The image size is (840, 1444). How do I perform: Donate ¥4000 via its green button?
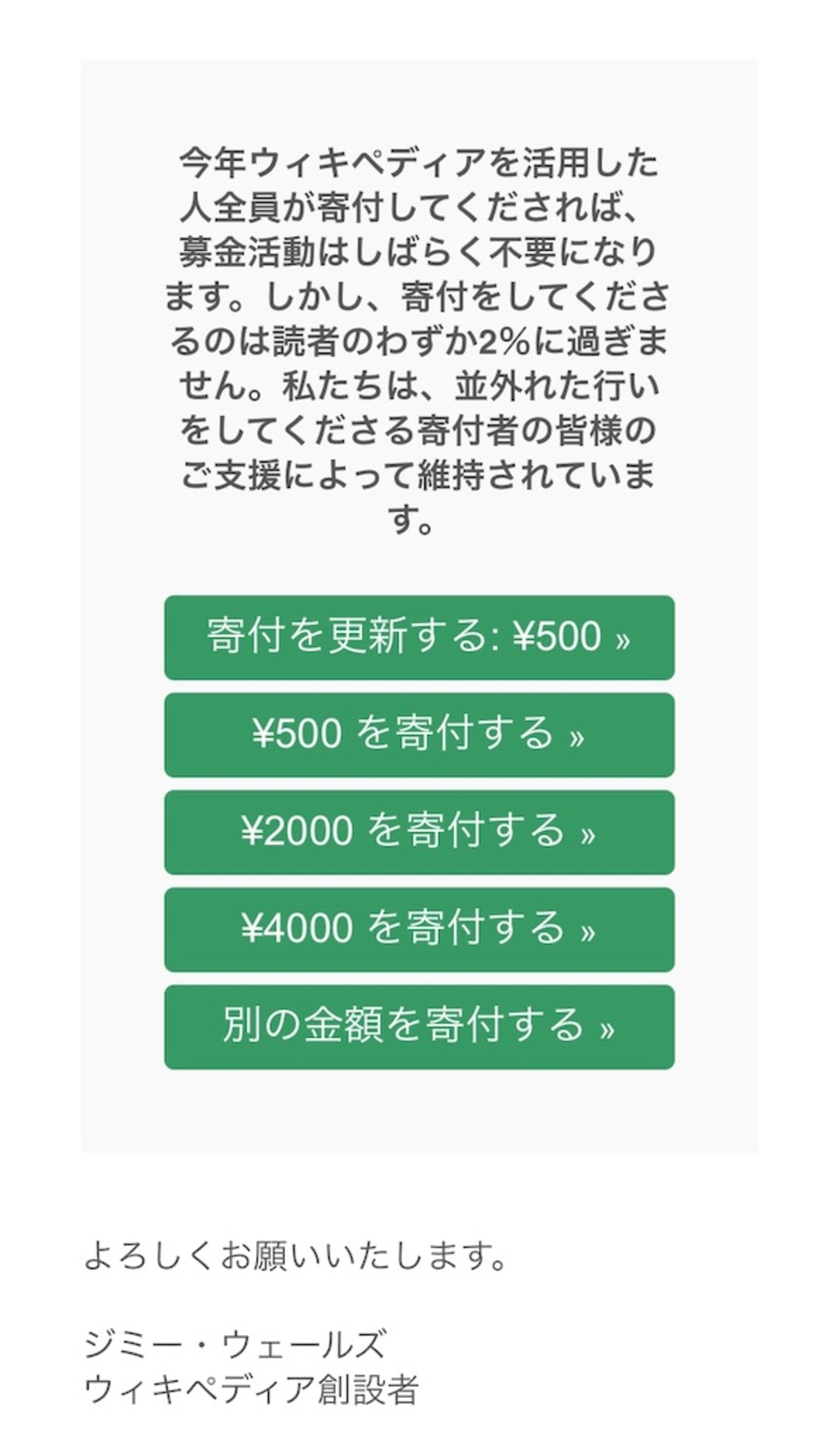419,929
